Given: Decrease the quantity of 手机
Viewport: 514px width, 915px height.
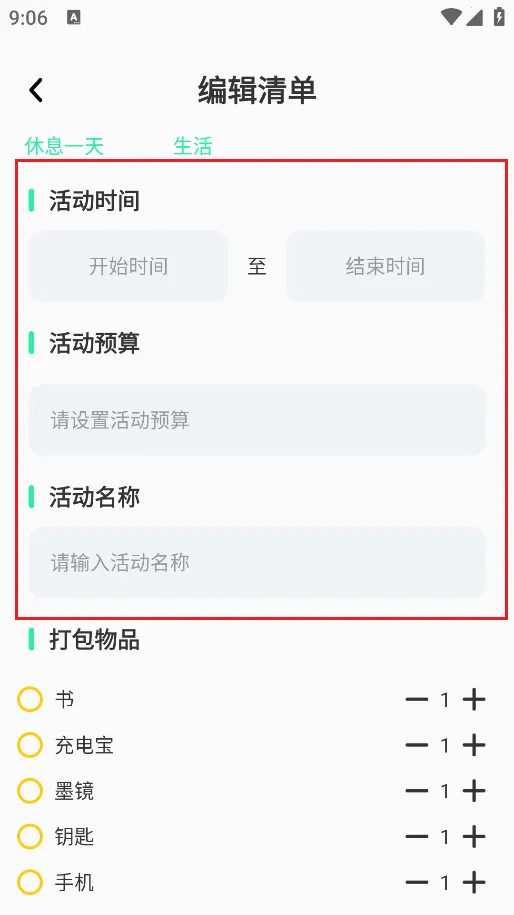Looking at the screenshot, I should point(417,882).
